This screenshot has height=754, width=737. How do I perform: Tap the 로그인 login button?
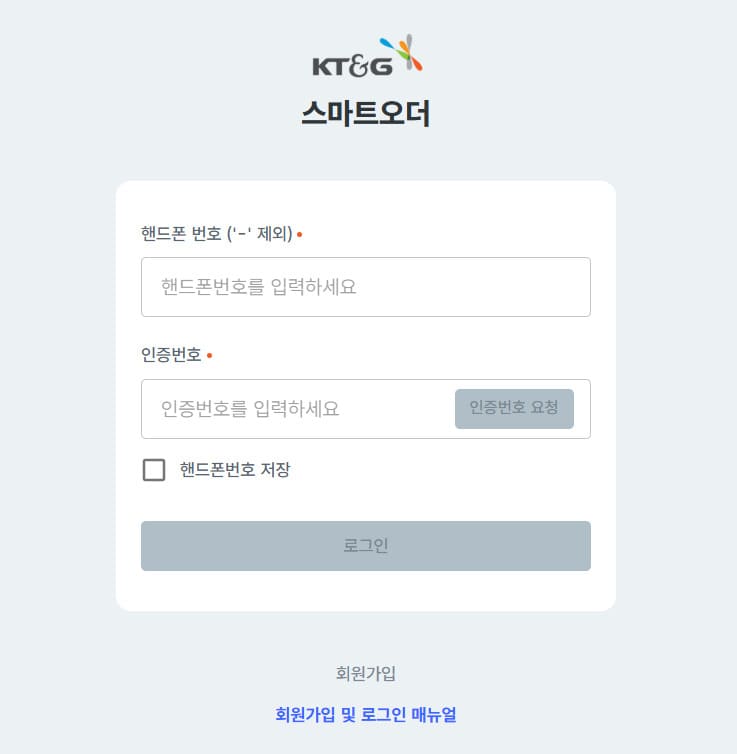[365, 546]
